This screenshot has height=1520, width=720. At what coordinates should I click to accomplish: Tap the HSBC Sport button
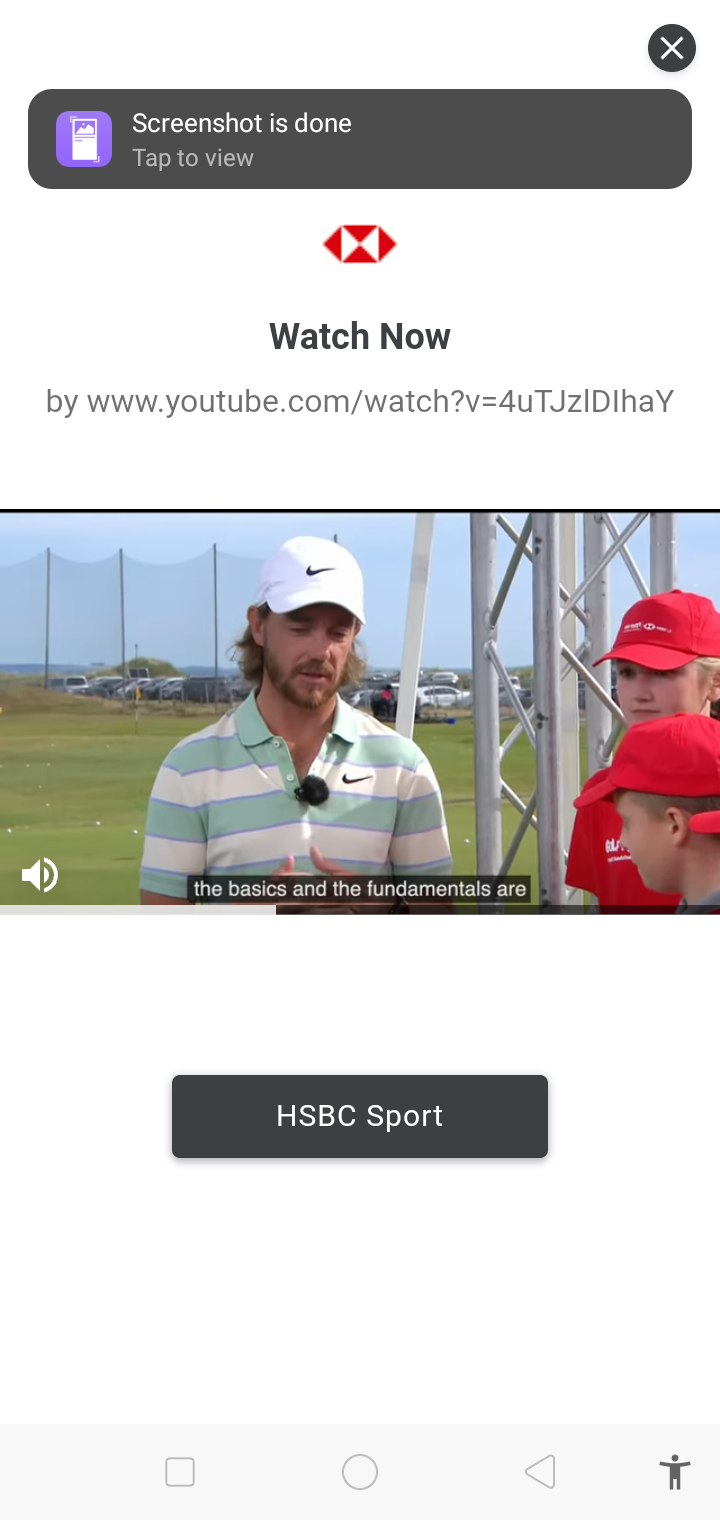[x=360, y=1116]
